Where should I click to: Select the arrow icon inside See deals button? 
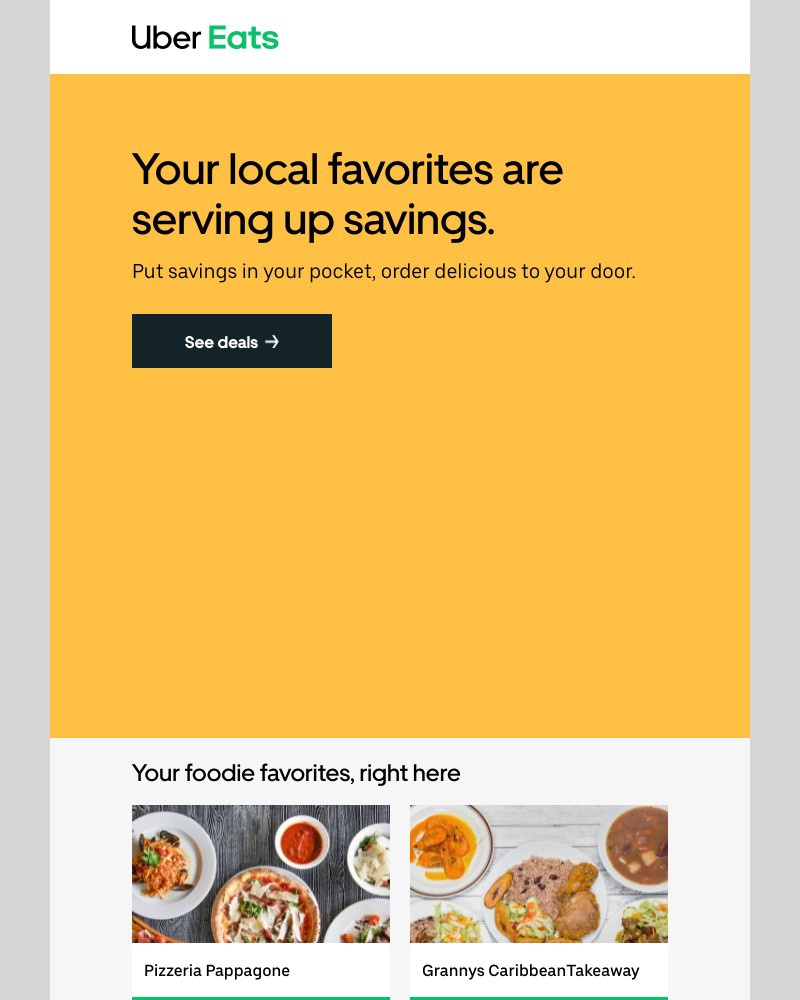272,341
